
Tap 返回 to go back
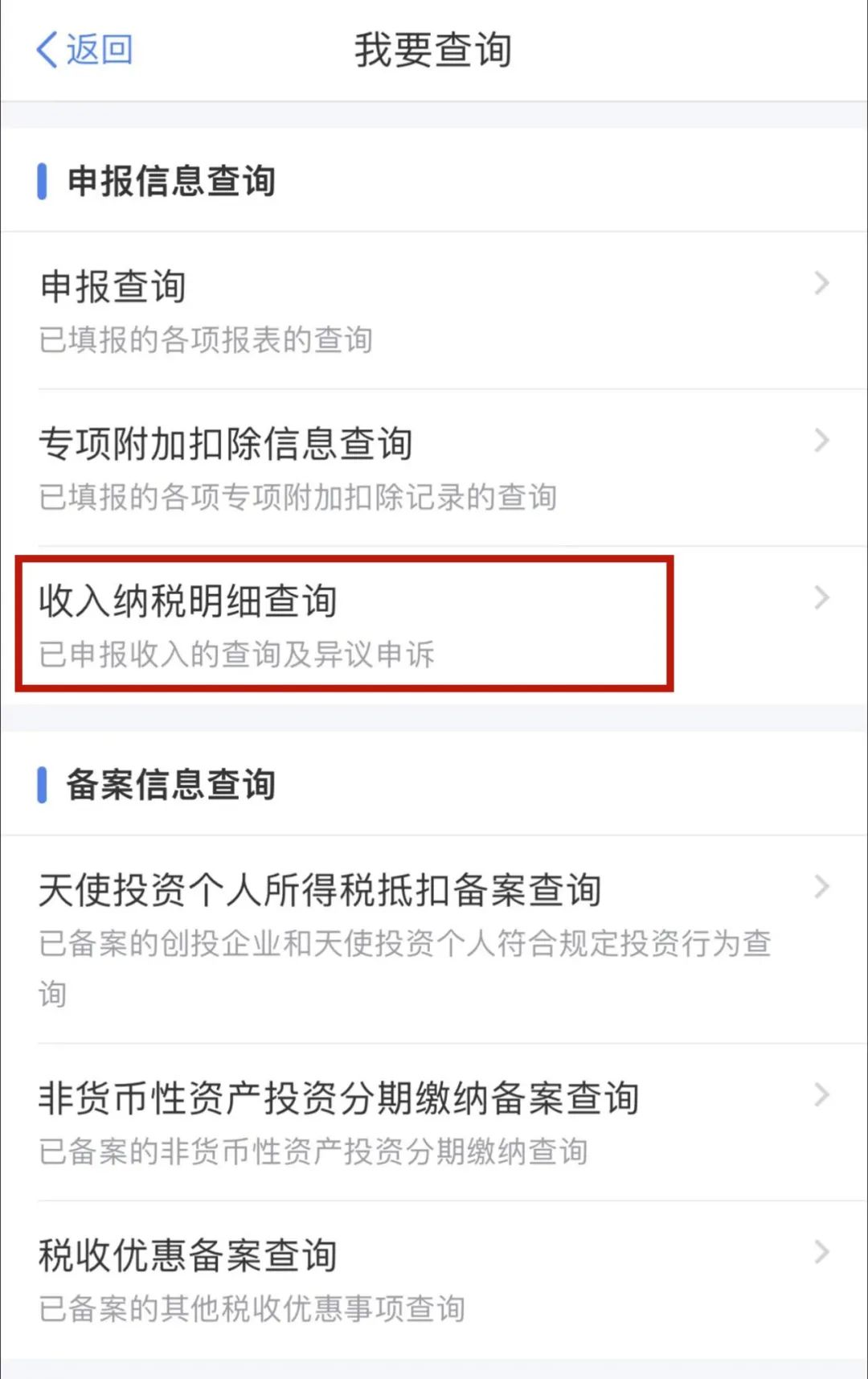point(85,50)
